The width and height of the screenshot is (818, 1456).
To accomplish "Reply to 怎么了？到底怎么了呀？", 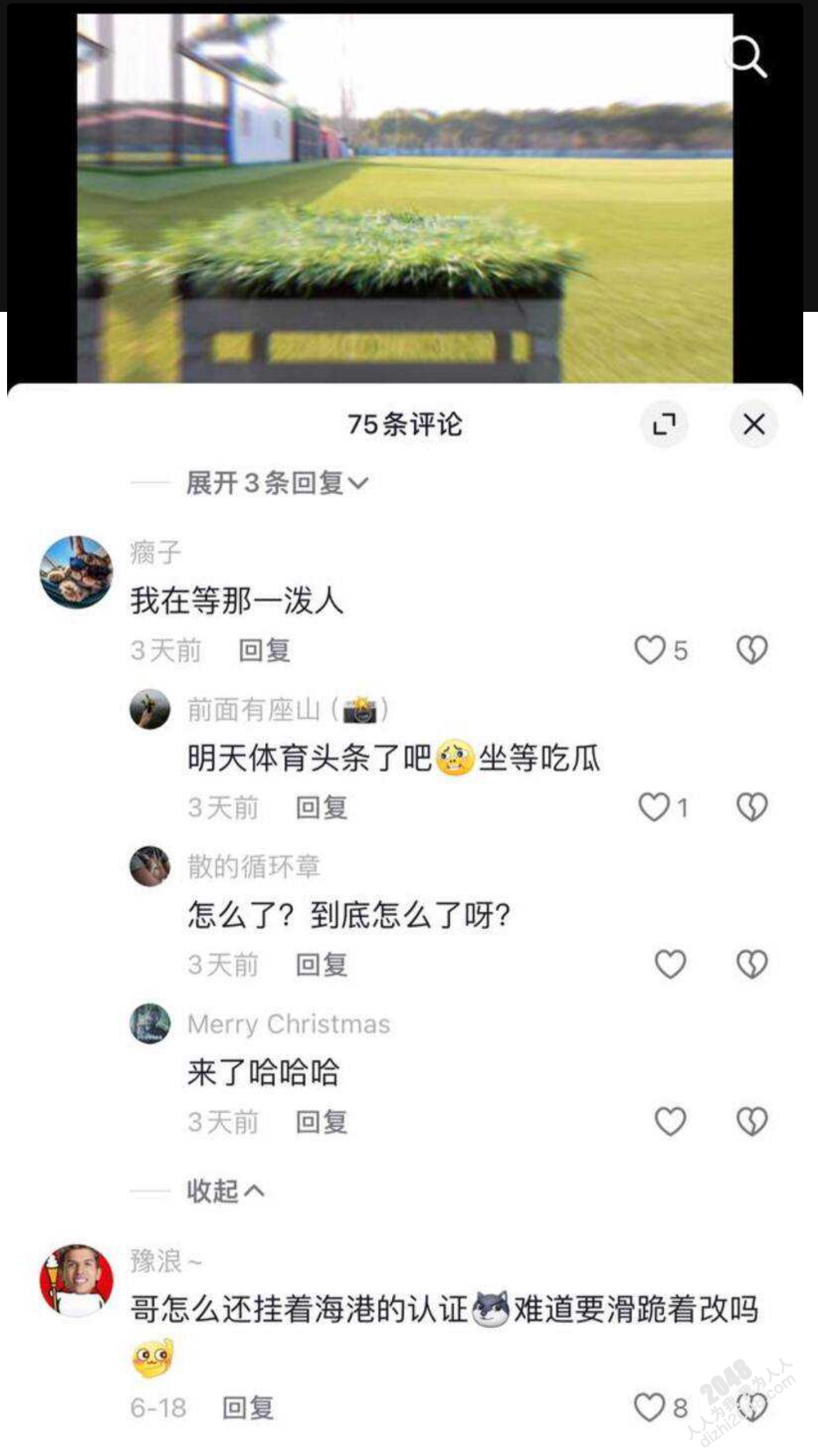I will pyautogui.click(x=321, y=965).
